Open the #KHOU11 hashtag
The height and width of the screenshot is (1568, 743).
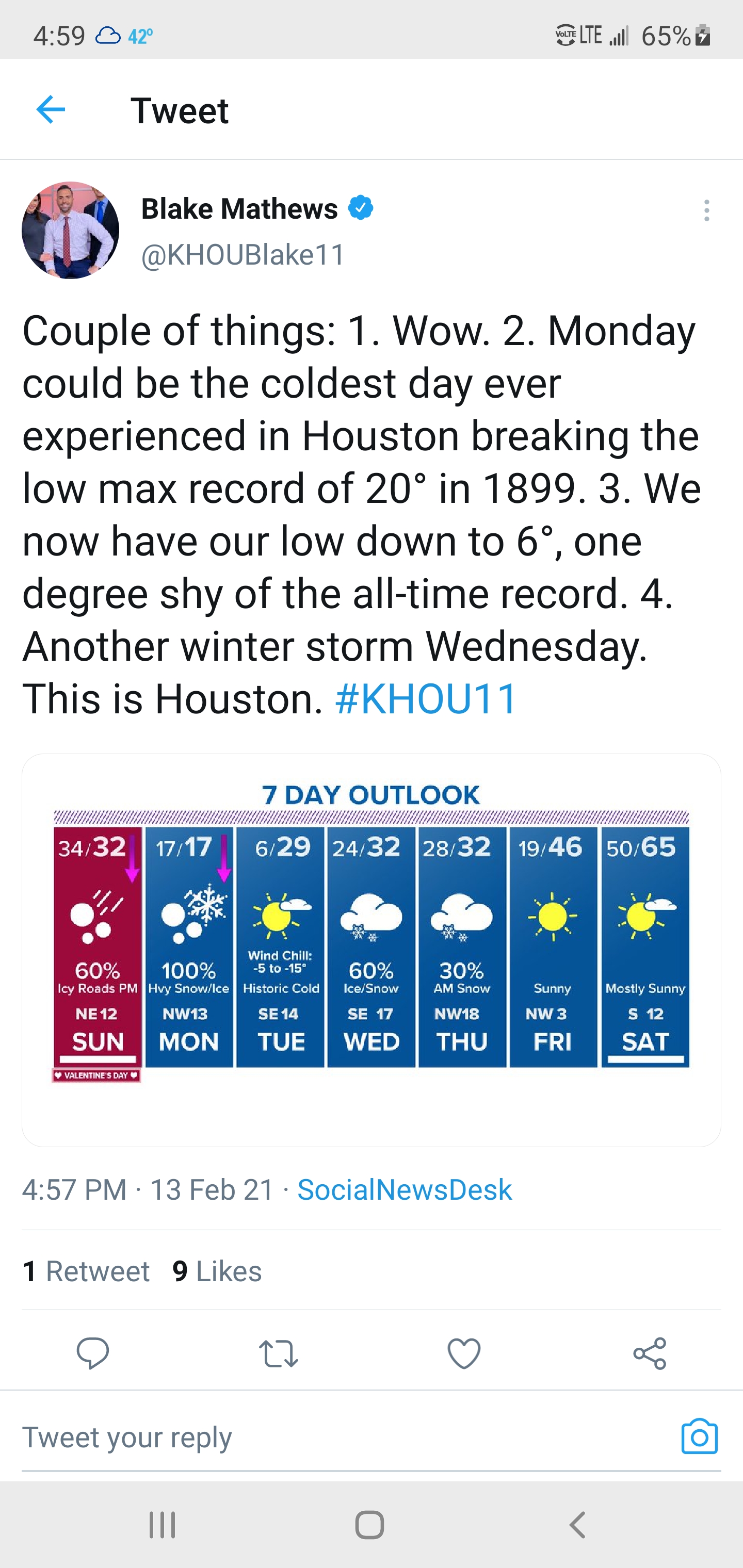426,699
